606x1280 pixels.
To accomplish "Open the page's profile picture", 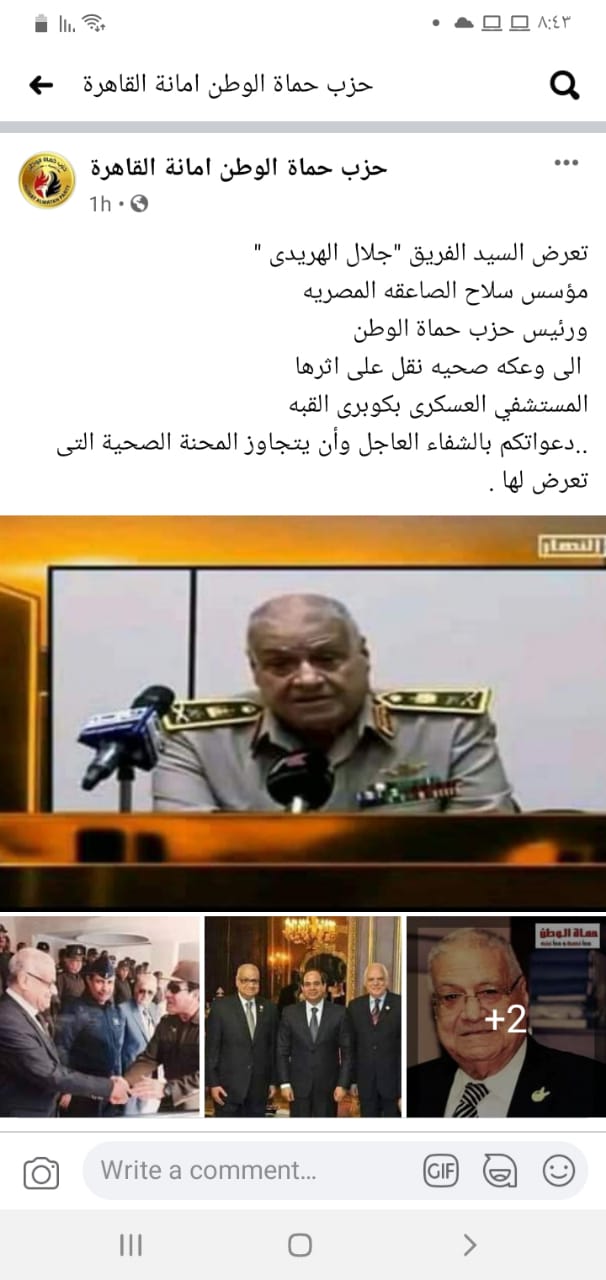I will (46, 181).
